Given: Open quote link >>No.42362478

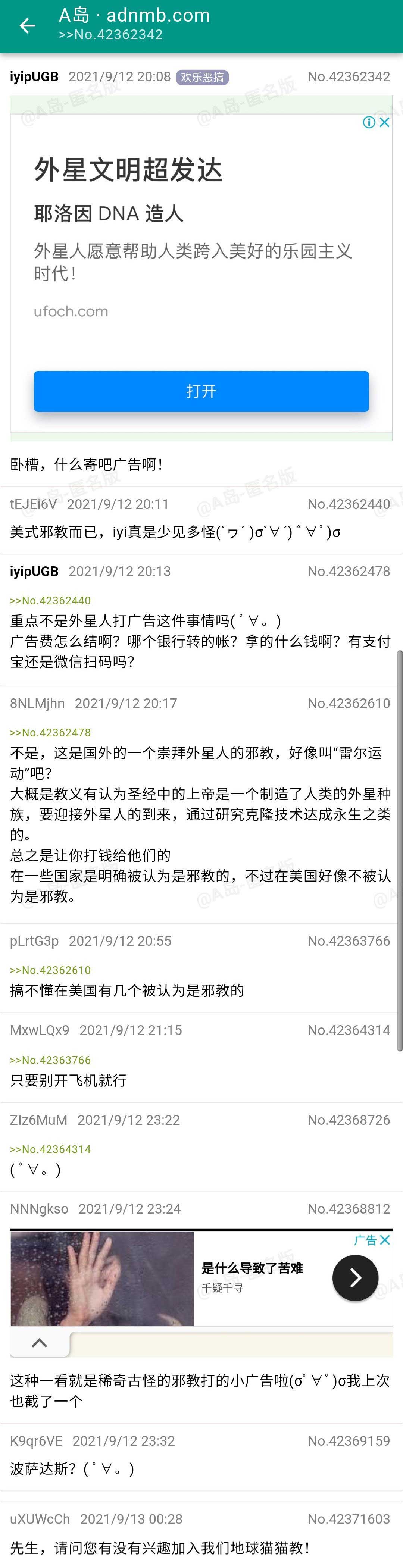Looking at the screenshot, I should click(50, 732).
